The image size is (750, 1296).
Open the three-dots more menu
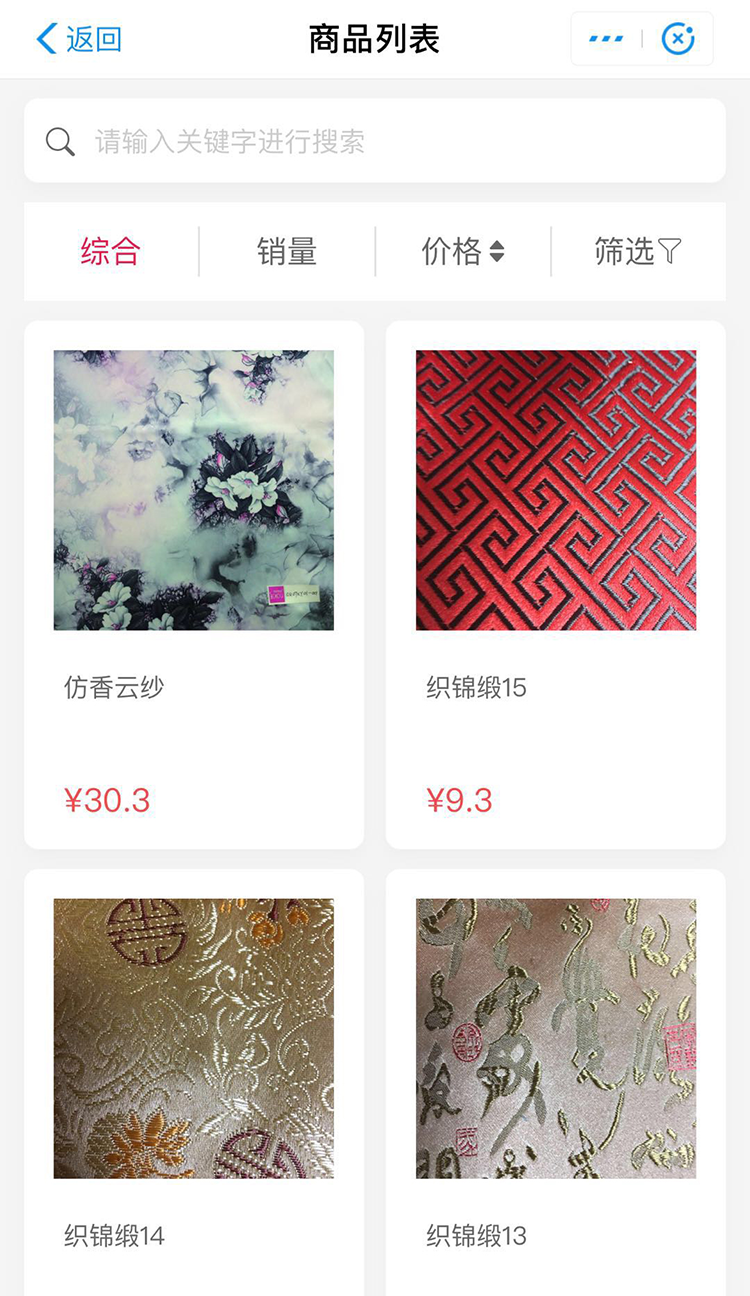(x=606, y=39)
